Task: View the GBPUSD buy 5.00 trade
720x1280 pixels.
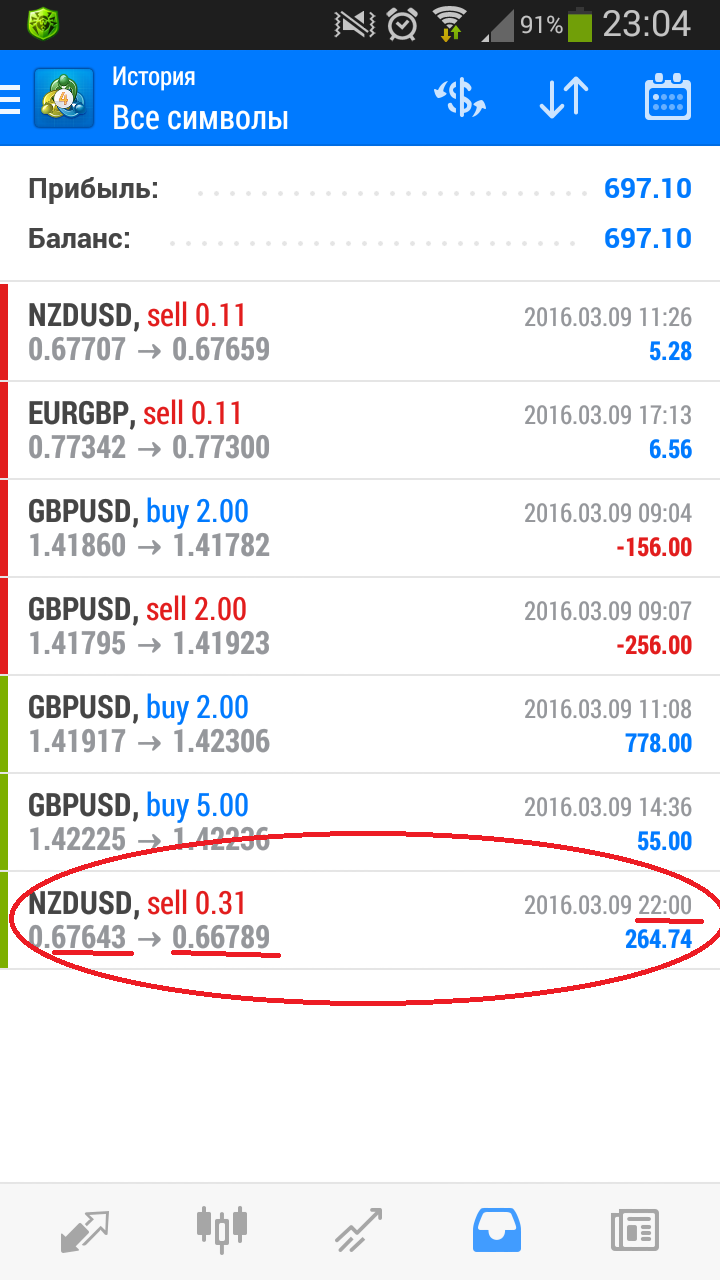Action: (x=360, y=822)
